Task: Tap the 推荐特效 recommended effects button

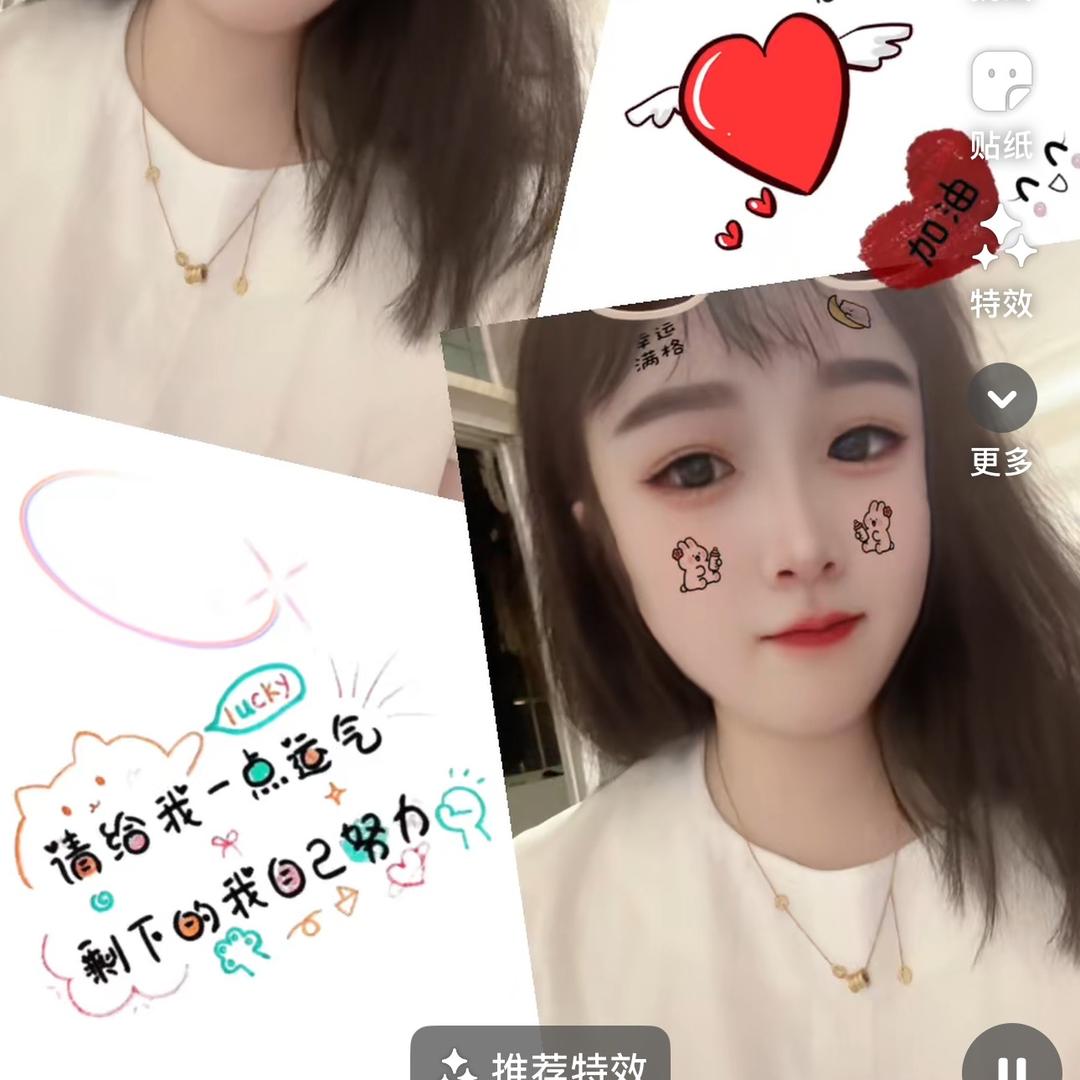Action: pyautogui.click(x=541, y=1061)
